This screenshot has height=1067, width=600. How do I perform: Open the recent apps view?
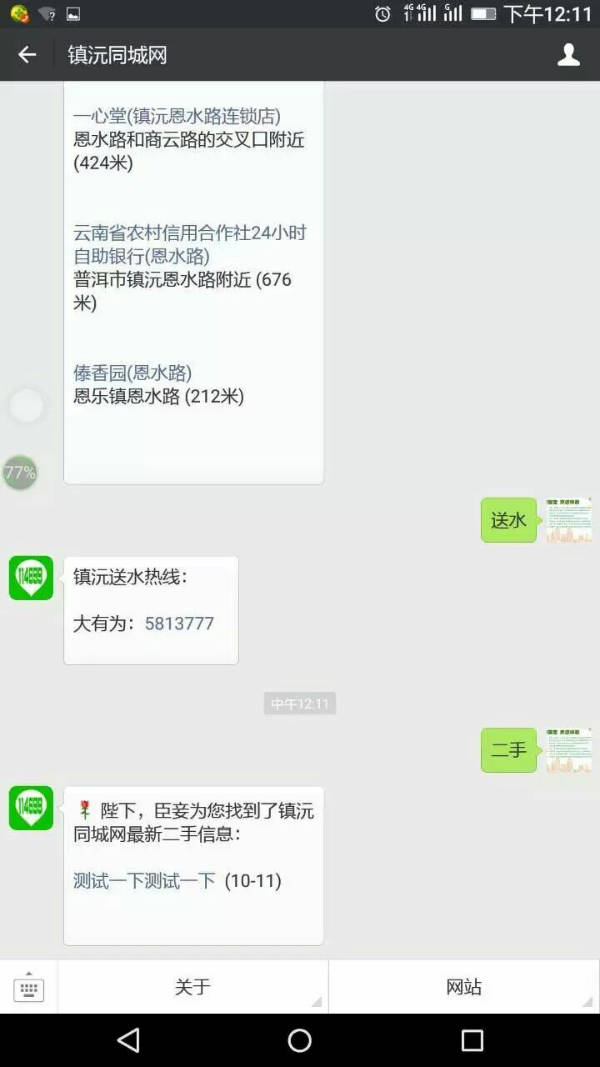(x=472, y=1040)
